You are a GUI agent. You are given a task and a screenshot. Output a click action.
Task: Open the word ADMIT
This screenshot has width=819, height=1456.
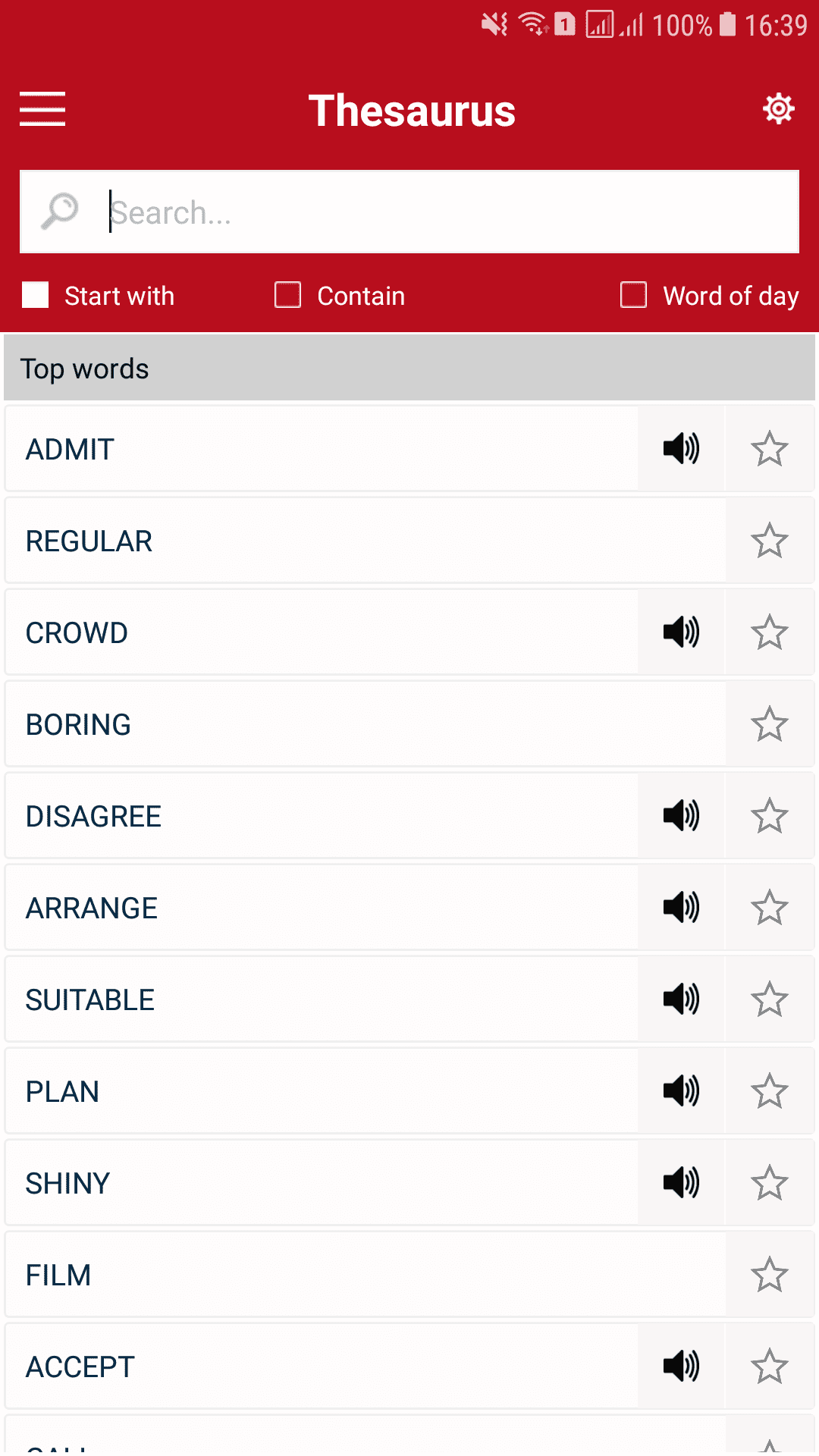click(318, 449)
